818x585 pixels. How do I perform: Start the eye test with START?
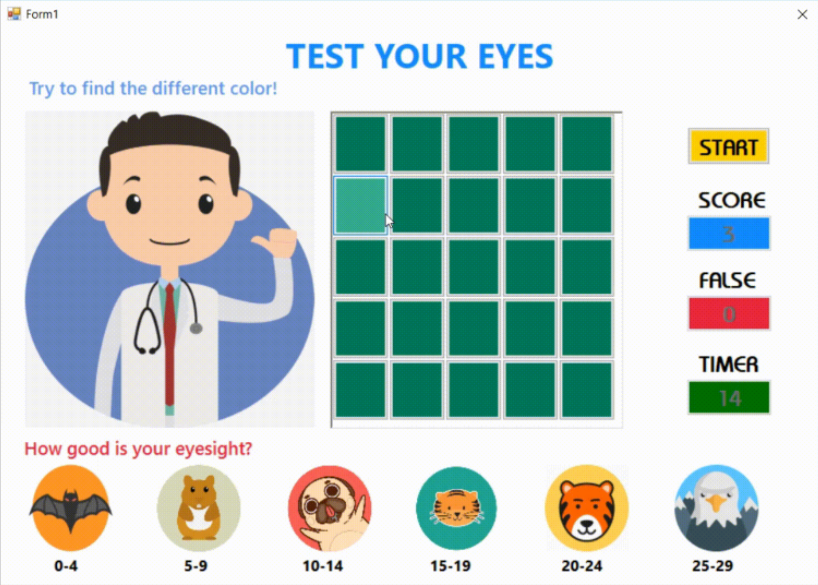pyautogui.click(x=728, y=147)
